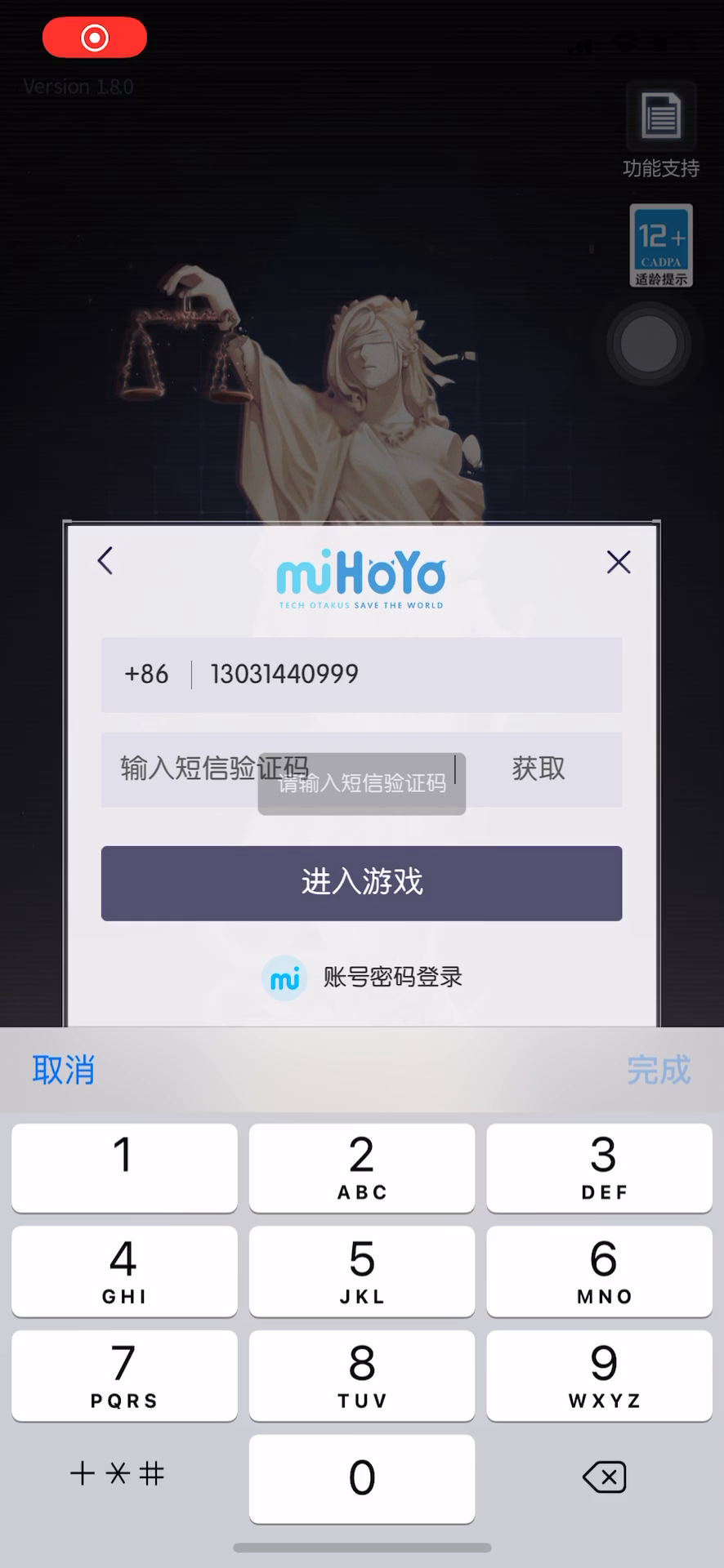View the 12+ 适龄提示 age rating notice

coord(661,246)
